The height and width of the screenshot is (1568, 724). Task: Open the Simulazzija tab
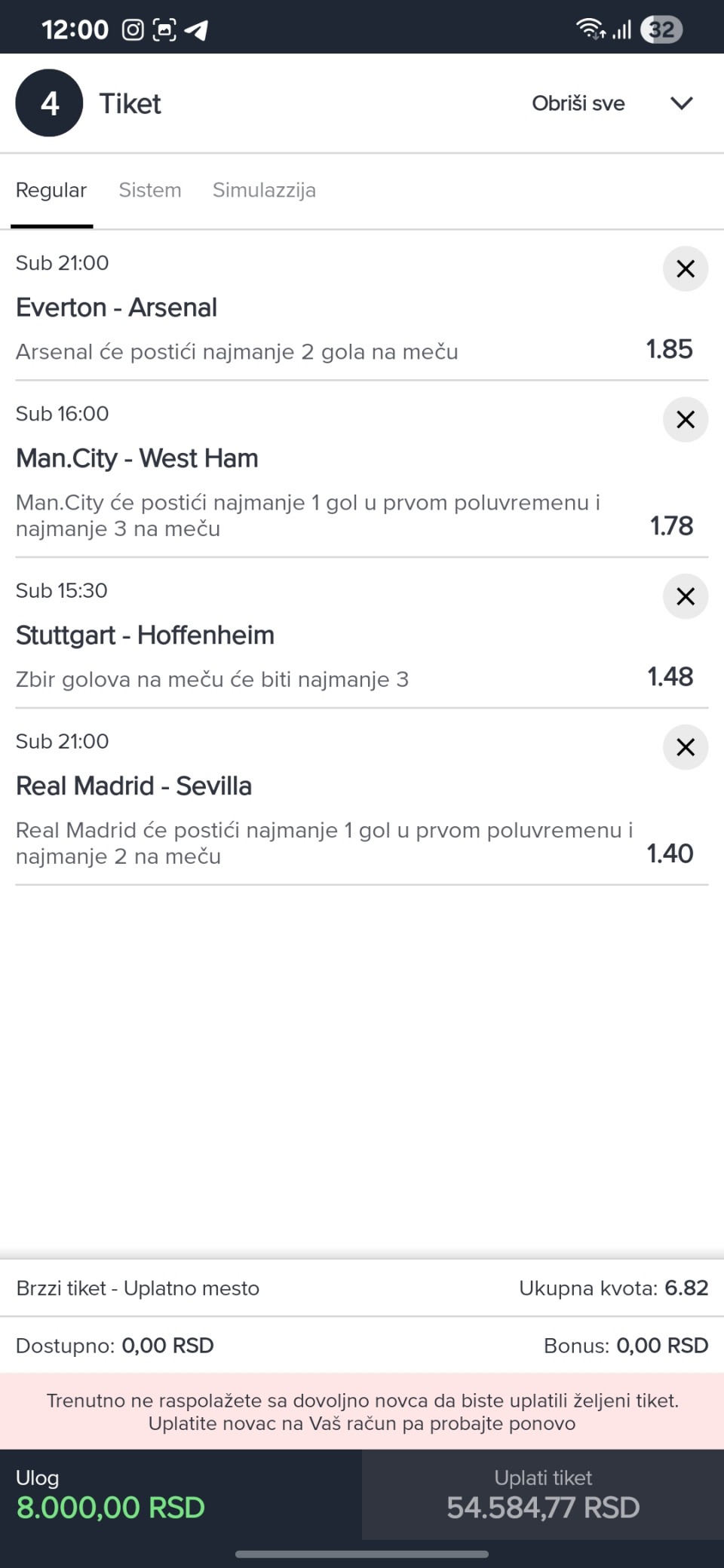click(264, 190)
